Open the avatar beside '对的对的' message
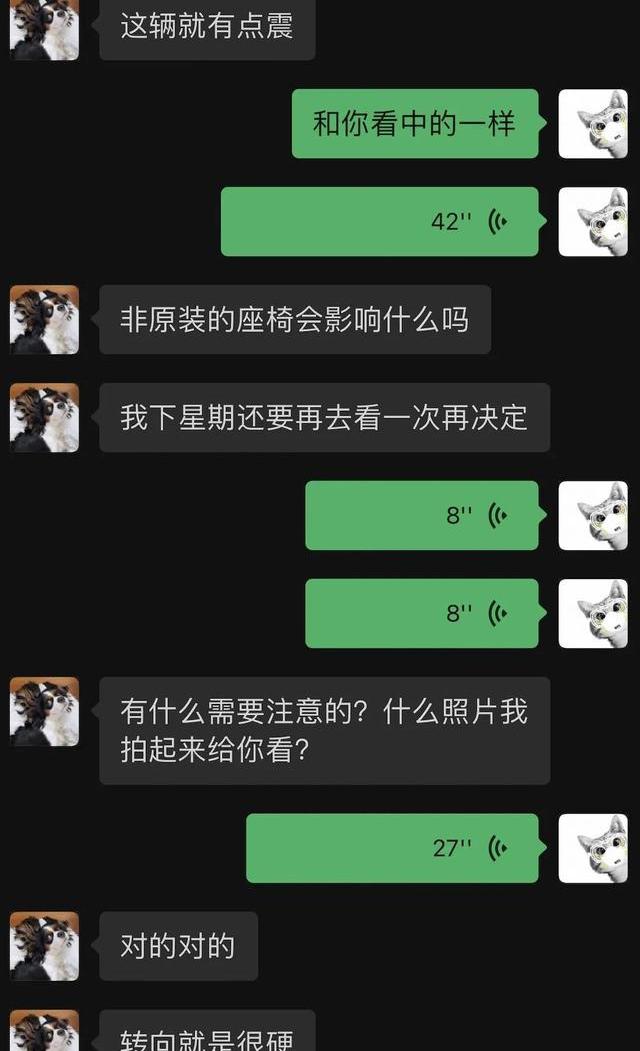The image size is (640, 1051). point(44,946)
